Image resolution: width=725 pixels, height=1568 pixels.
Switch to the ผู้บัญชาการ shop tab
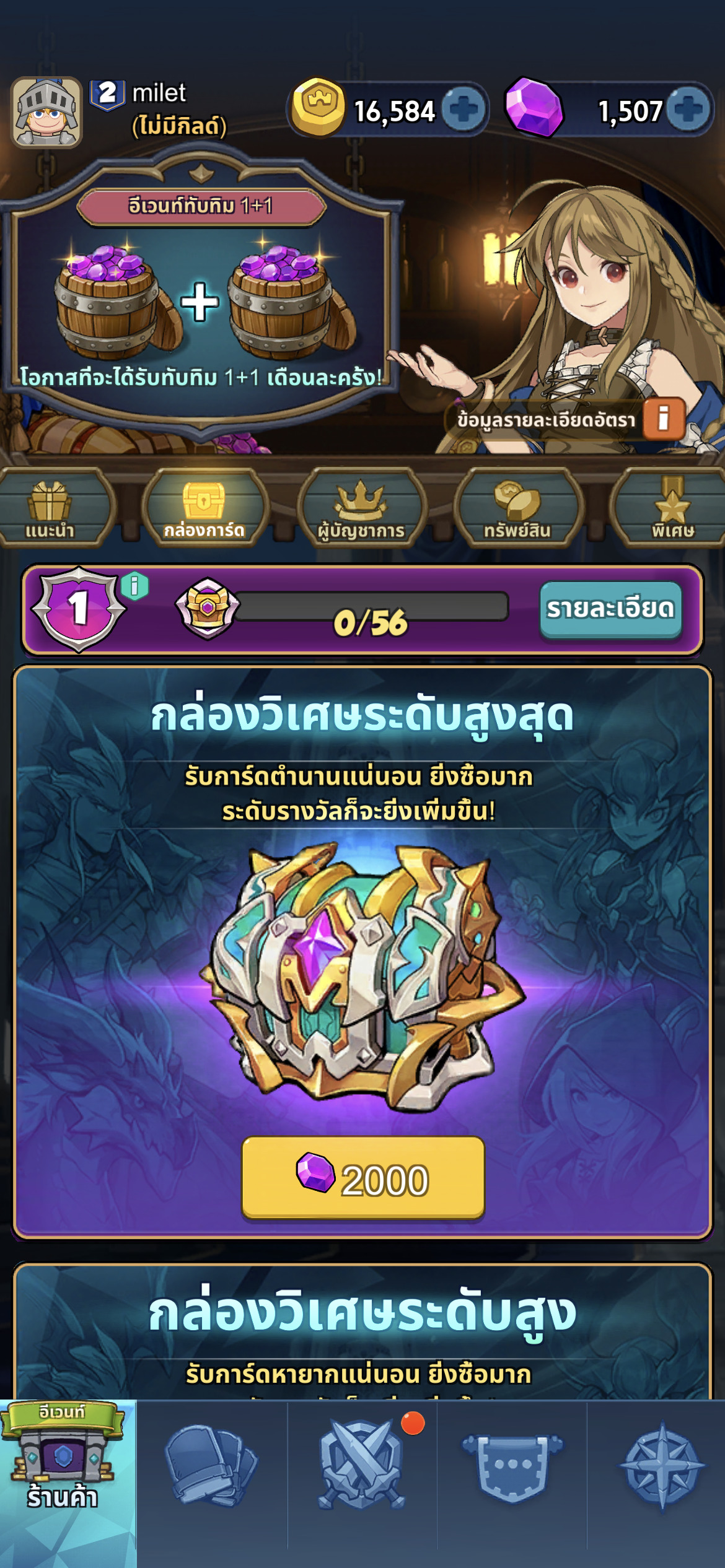point(361,509)
